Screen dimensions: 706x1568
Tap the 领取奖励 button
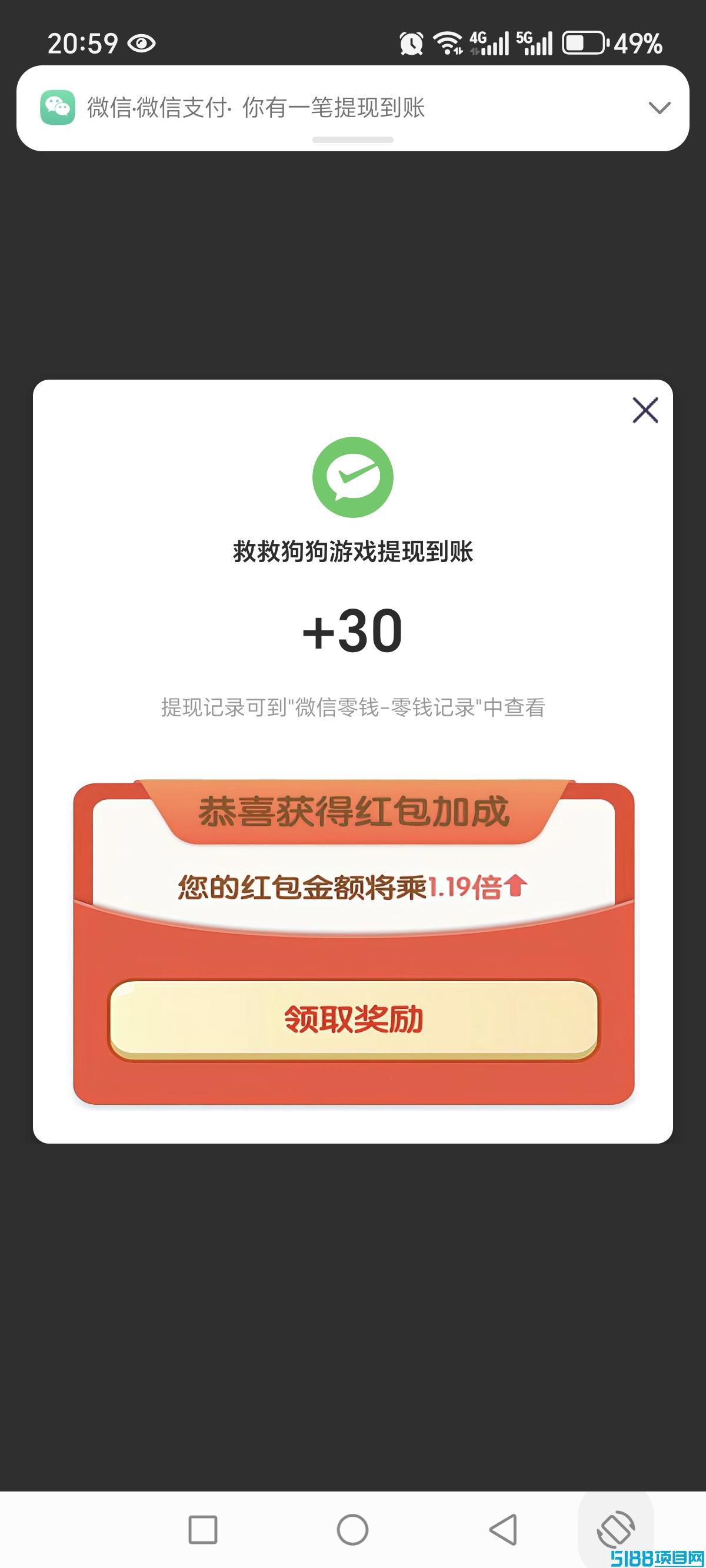[x=354, y=1019]
